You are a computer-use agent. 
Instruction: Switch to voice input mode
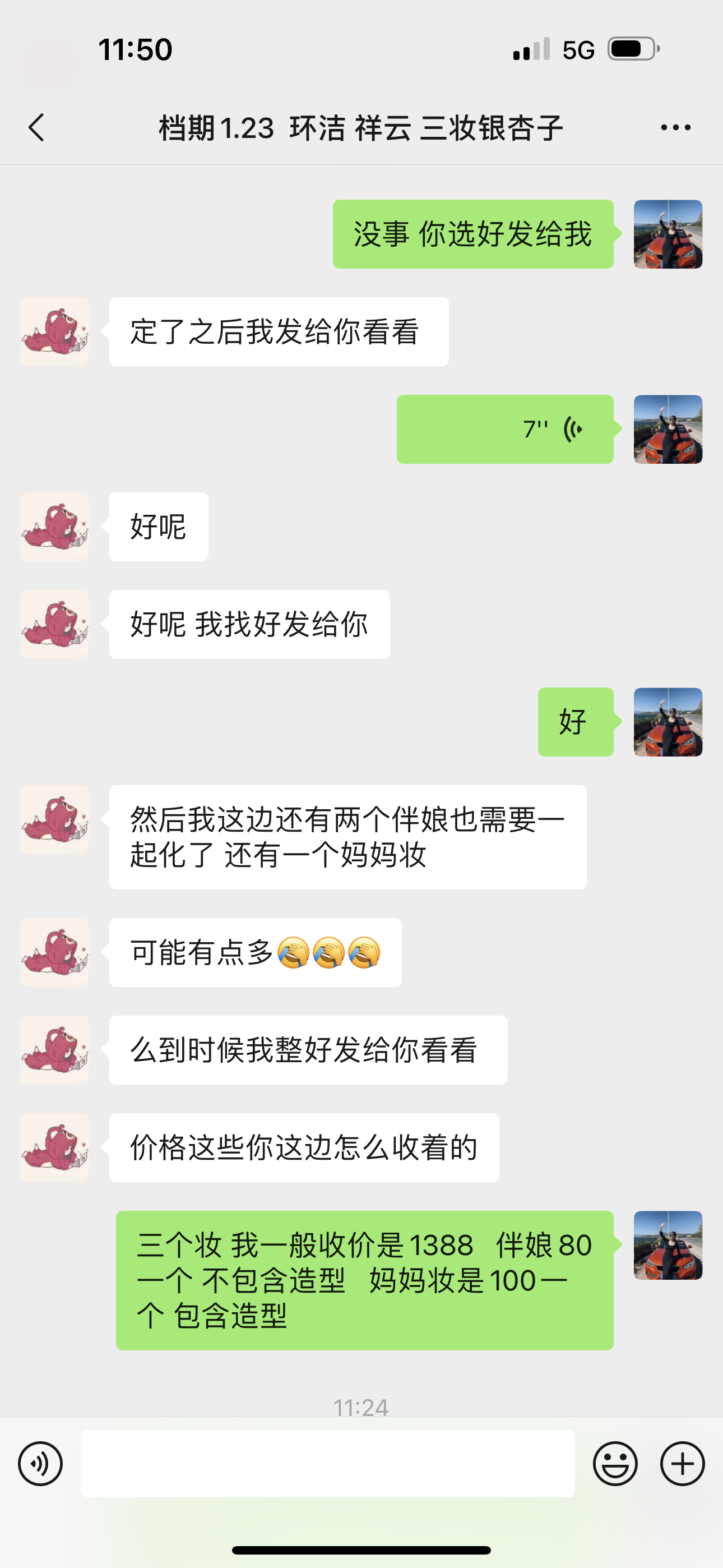40,1463
